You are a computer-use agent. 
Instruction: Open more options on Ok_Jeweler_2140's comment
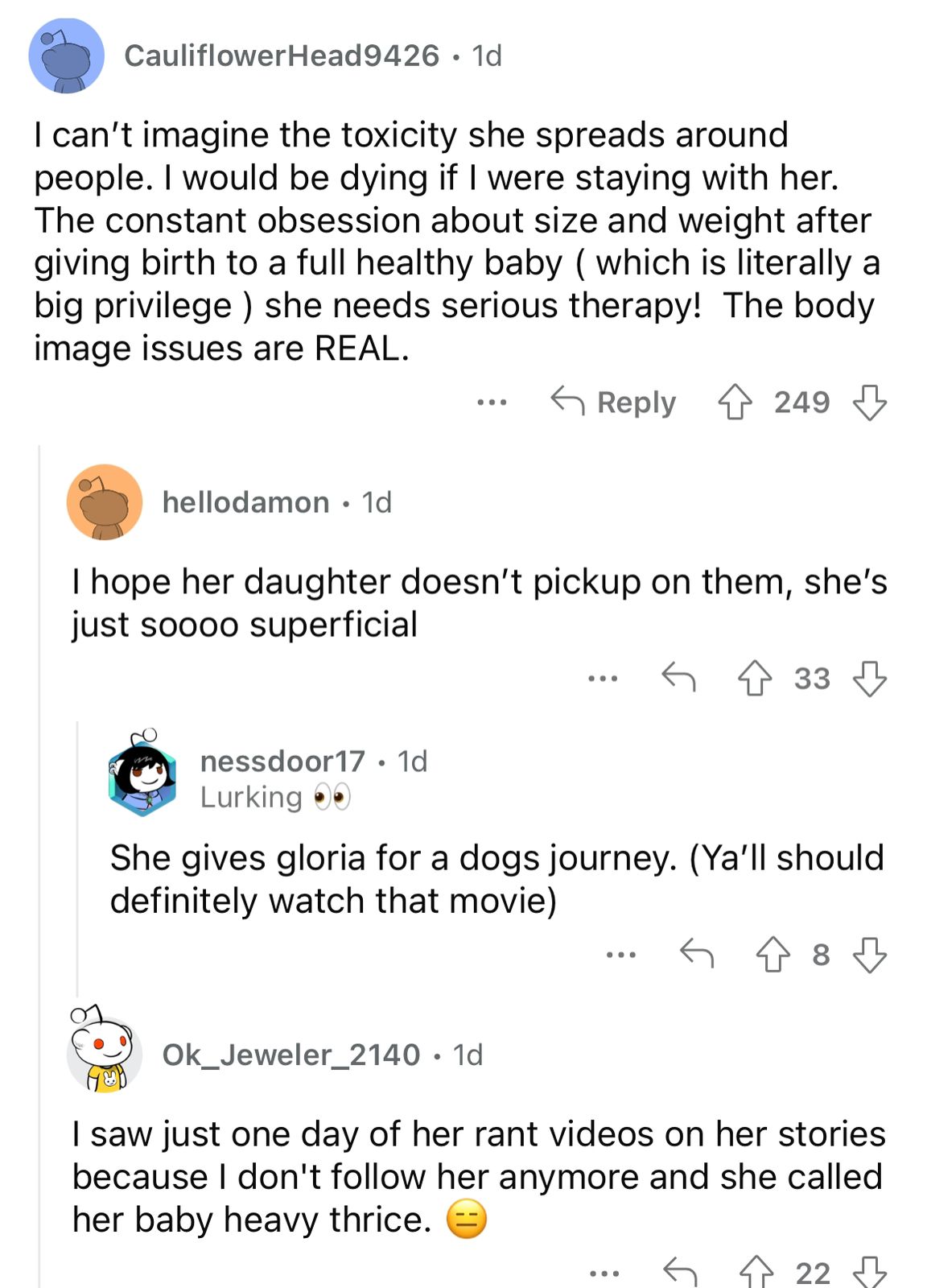coord(604,1274)
